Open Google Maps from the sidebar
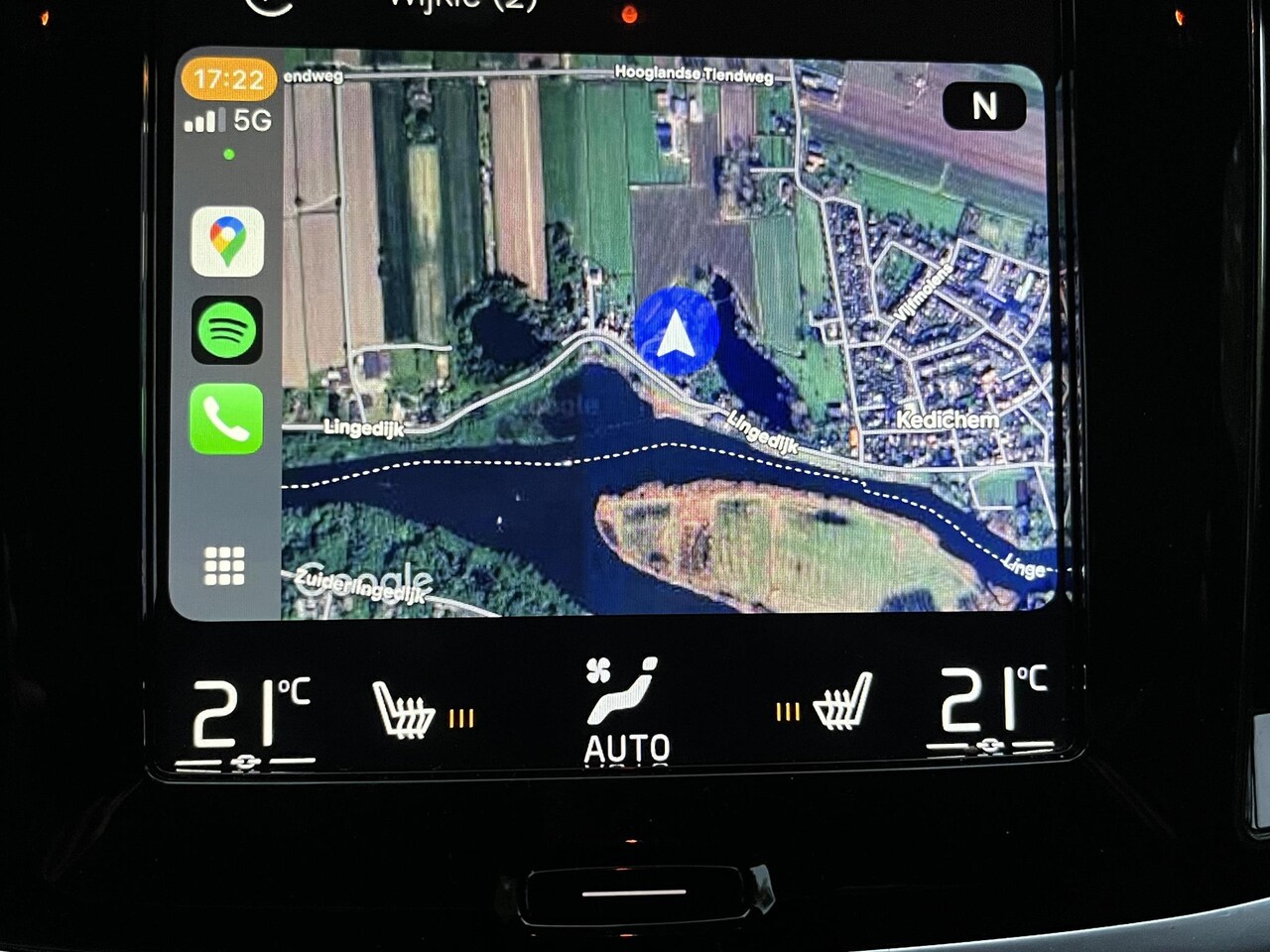This screenshot has height=952, width=1270. click(227, 241)
